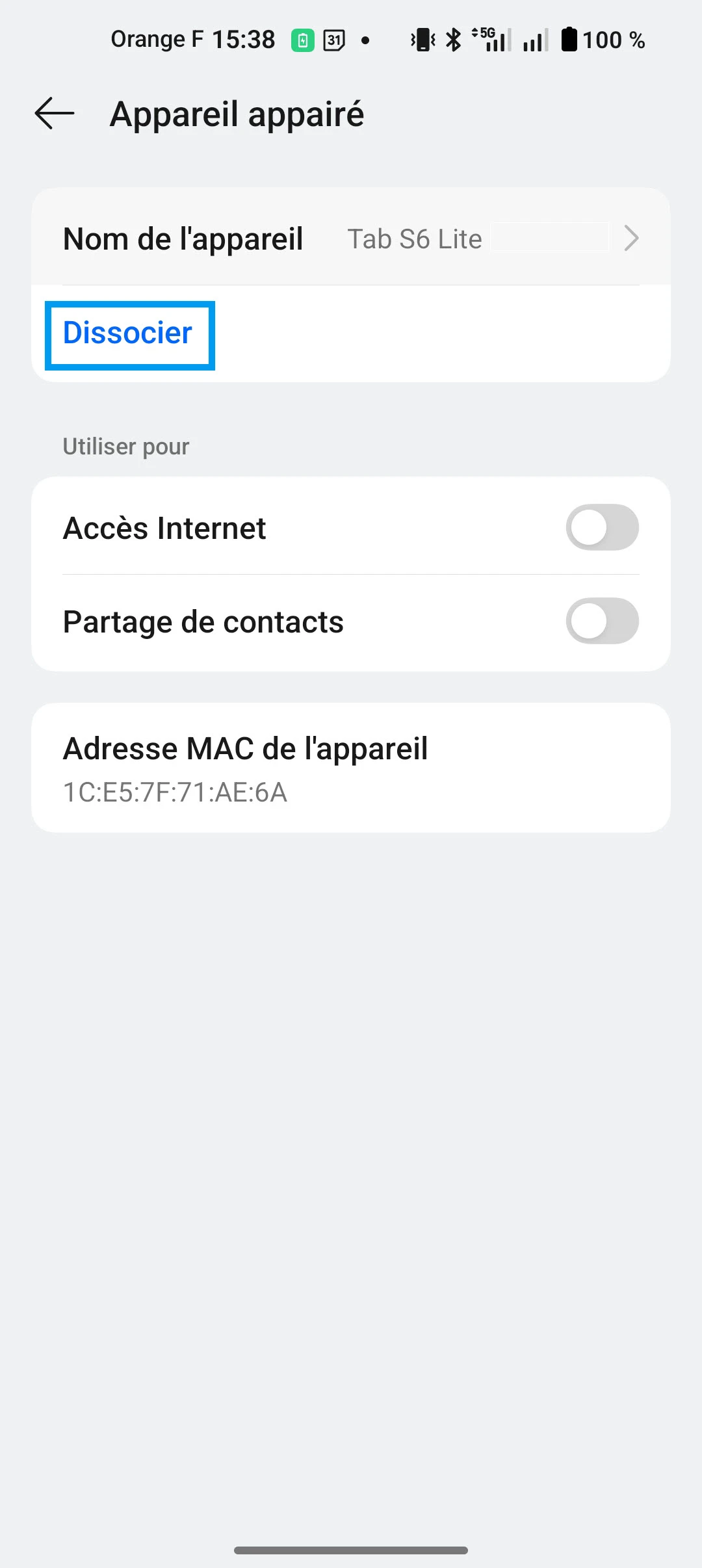The height and width of the screenshot is (1568, 702).
Task: Tap Dissocier to unpair the device
Action: [x=129, y=334]
